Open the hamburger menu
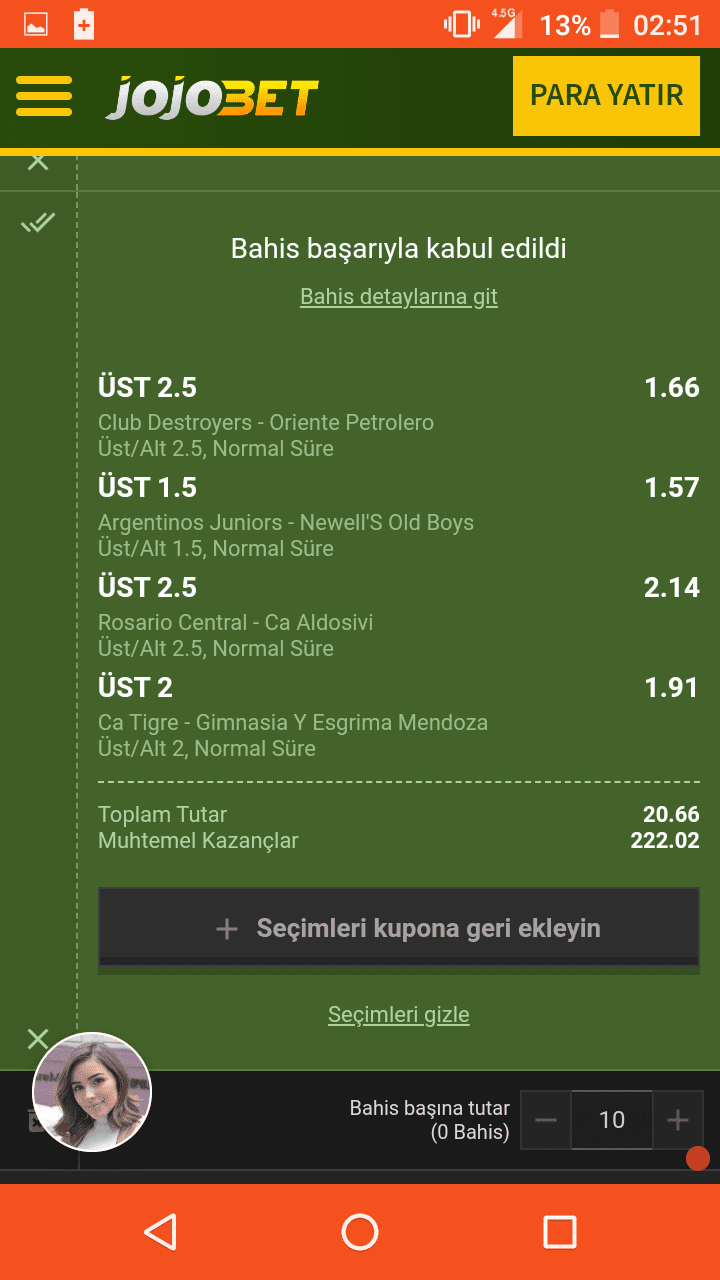 pyautogui.click(x=44, y=97)
